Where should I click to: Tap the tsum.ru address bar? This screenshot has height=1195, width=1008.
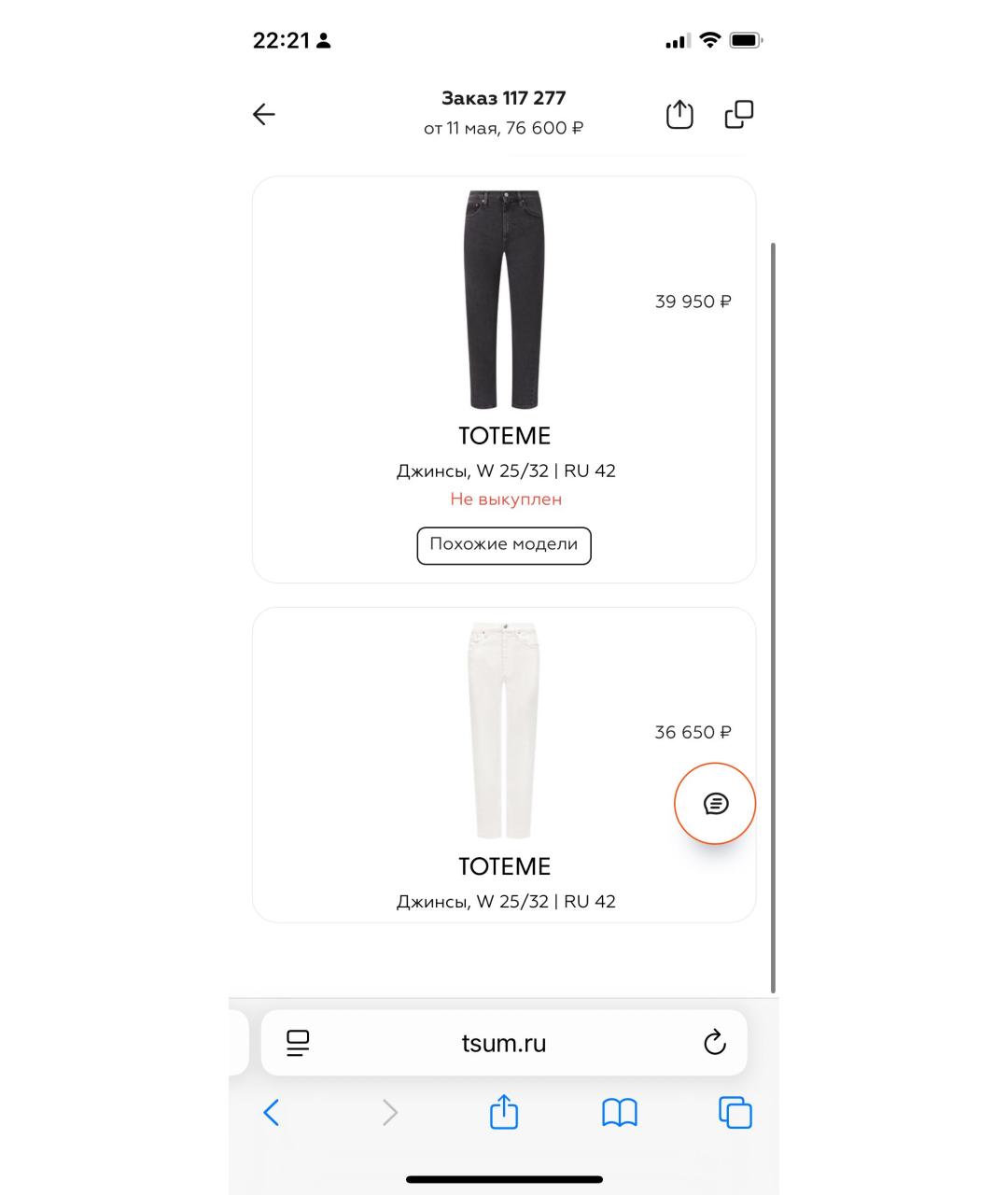[504, 1043]
